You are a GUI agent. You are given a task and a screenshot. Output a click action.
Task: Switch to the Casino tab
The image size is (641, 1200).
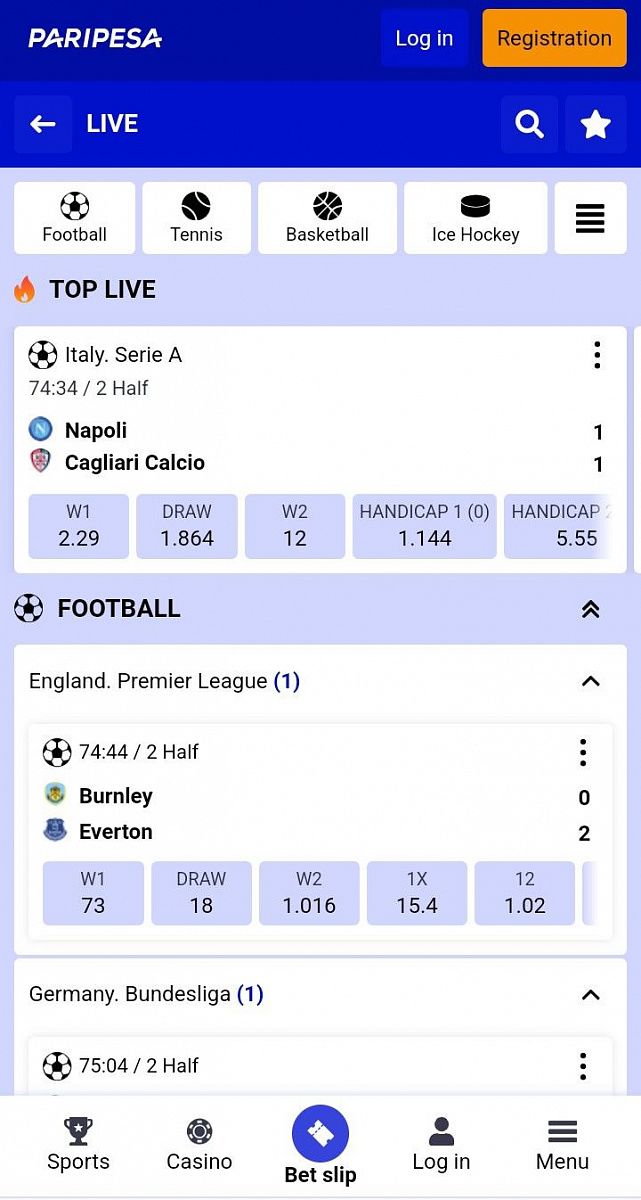pyautogui.click(x=199, y=1146)
